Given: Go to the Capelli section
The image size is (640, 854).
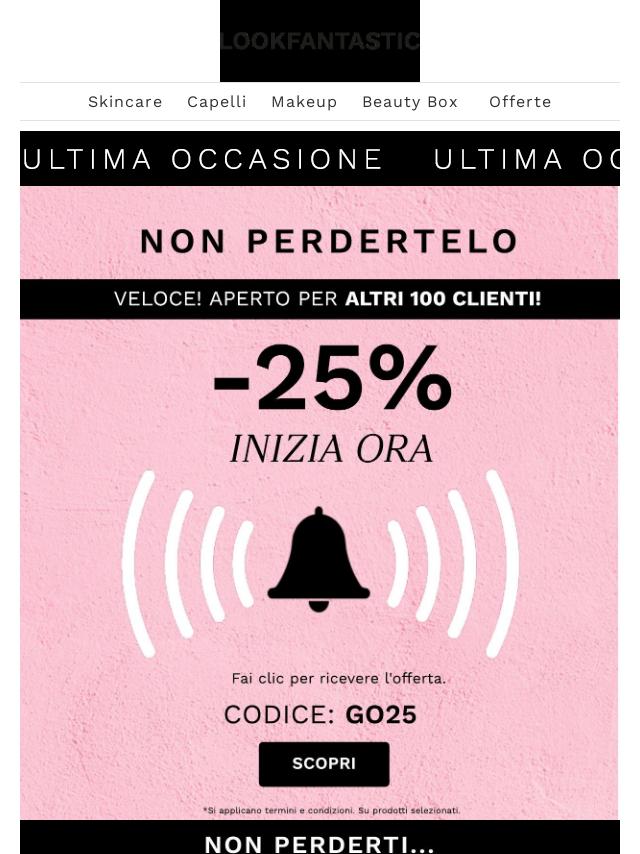Looking at the screenshot, I should click(x=217, y=102).
